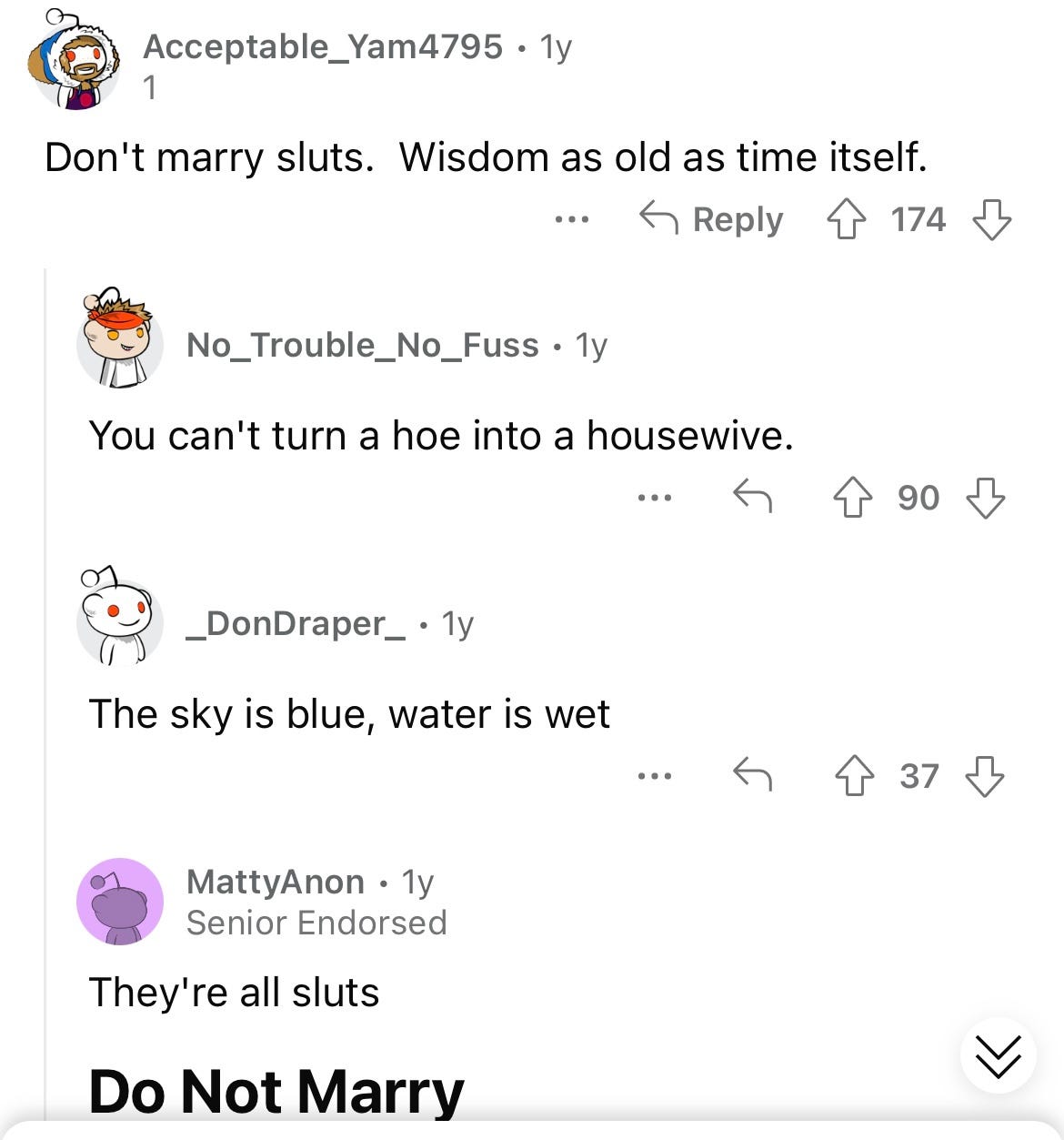View No_Trouble_No_Fuss's profile
This screenshot has width=1064, height=1140.
(x=362, y=346)
